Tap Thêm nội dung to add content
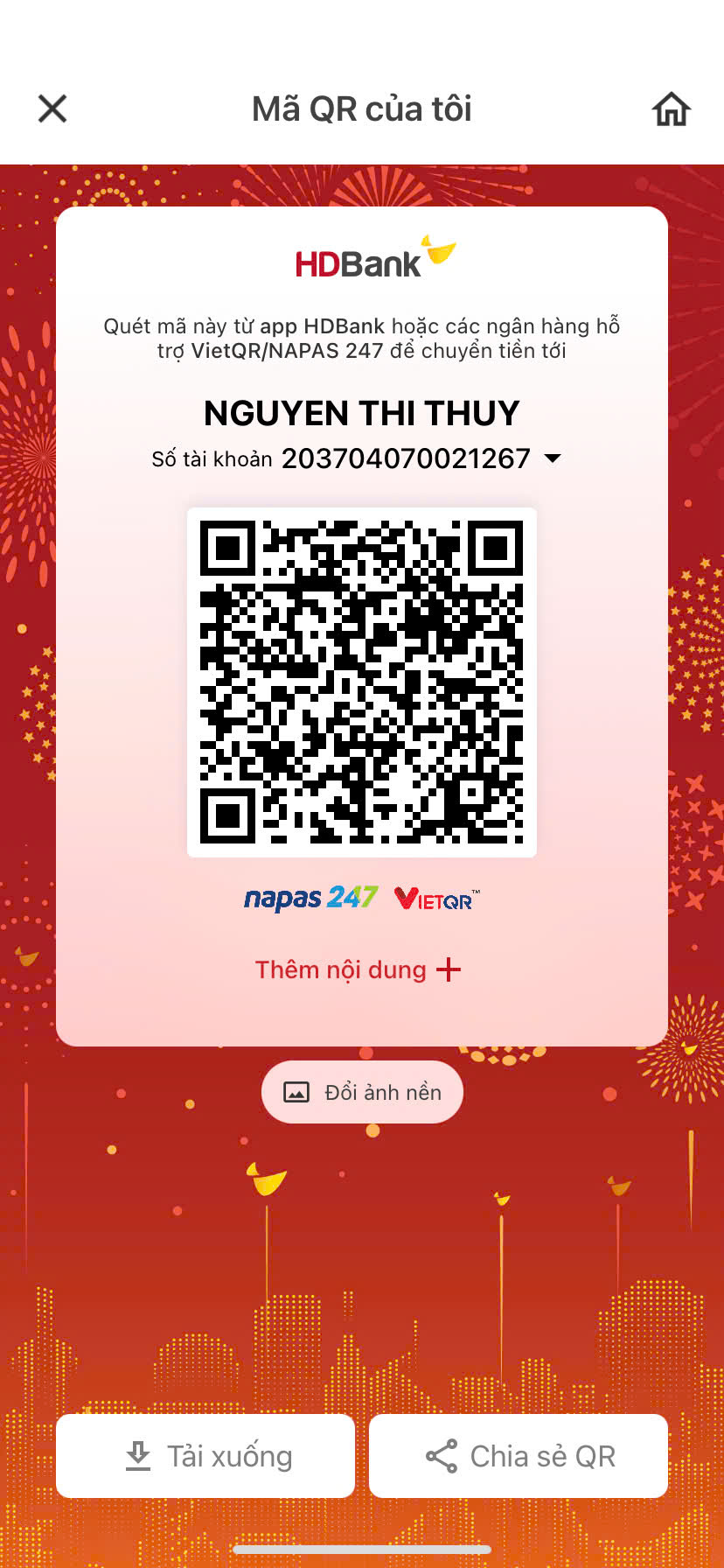This screenshot has height=1568, width=724. (358, 969)
